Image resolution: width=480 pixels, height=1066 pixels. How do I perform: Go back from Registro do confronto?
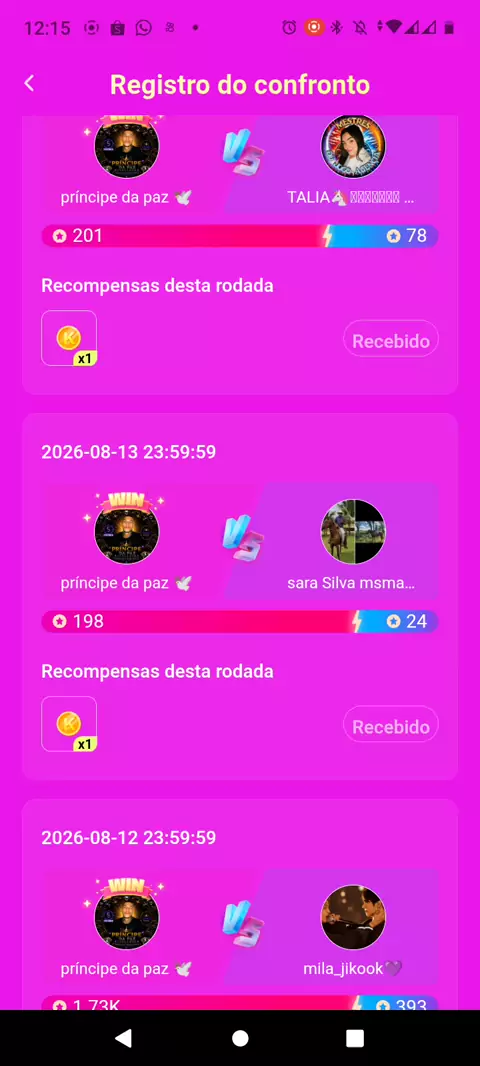click(x=29, y=84)
